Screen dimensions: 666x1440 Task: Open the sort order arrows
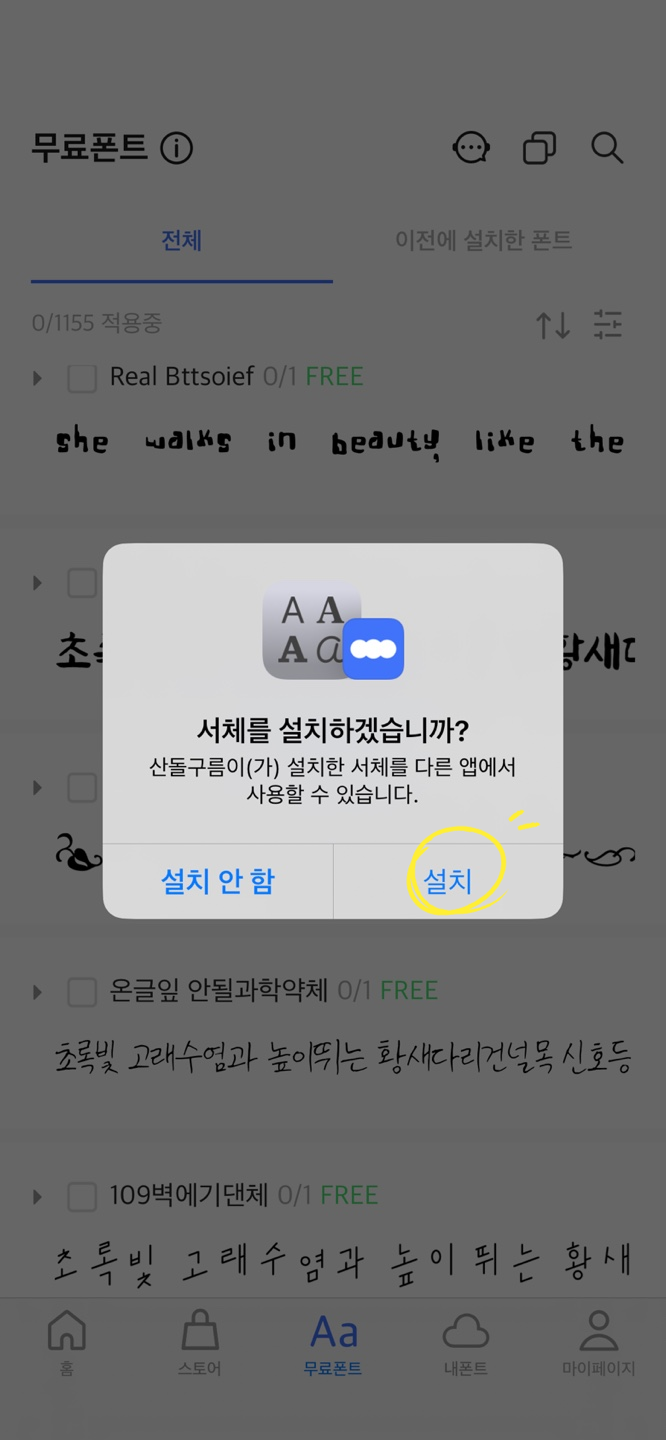click(552, 324)
